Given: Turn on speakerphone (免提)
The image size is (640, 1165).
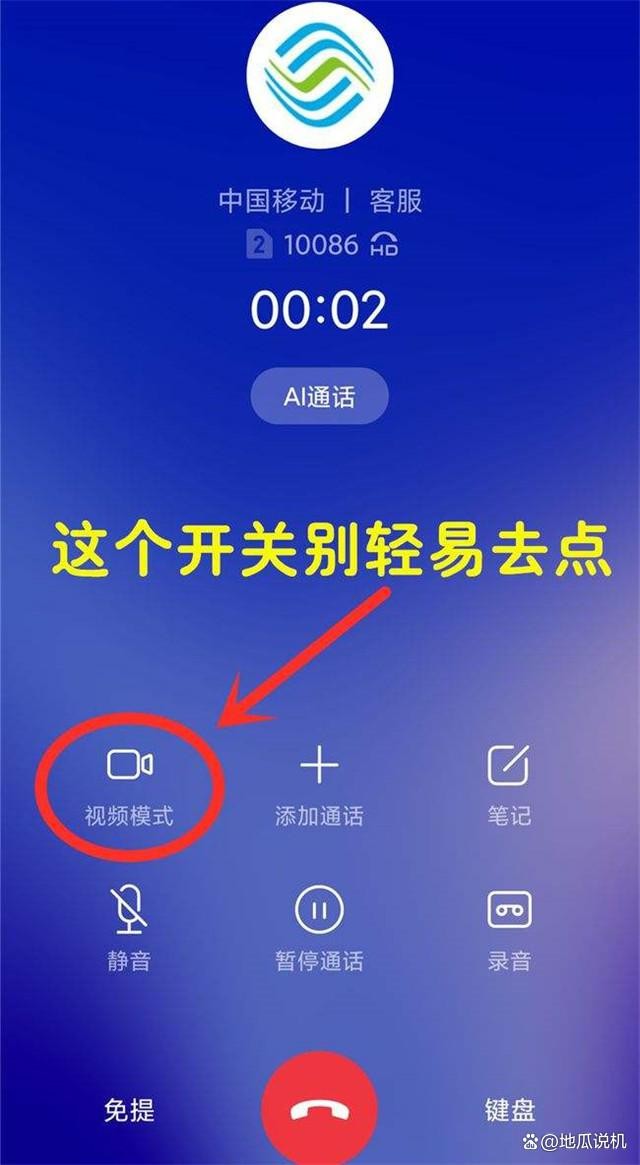Looking at the screenshot, I should [130, 1110].
